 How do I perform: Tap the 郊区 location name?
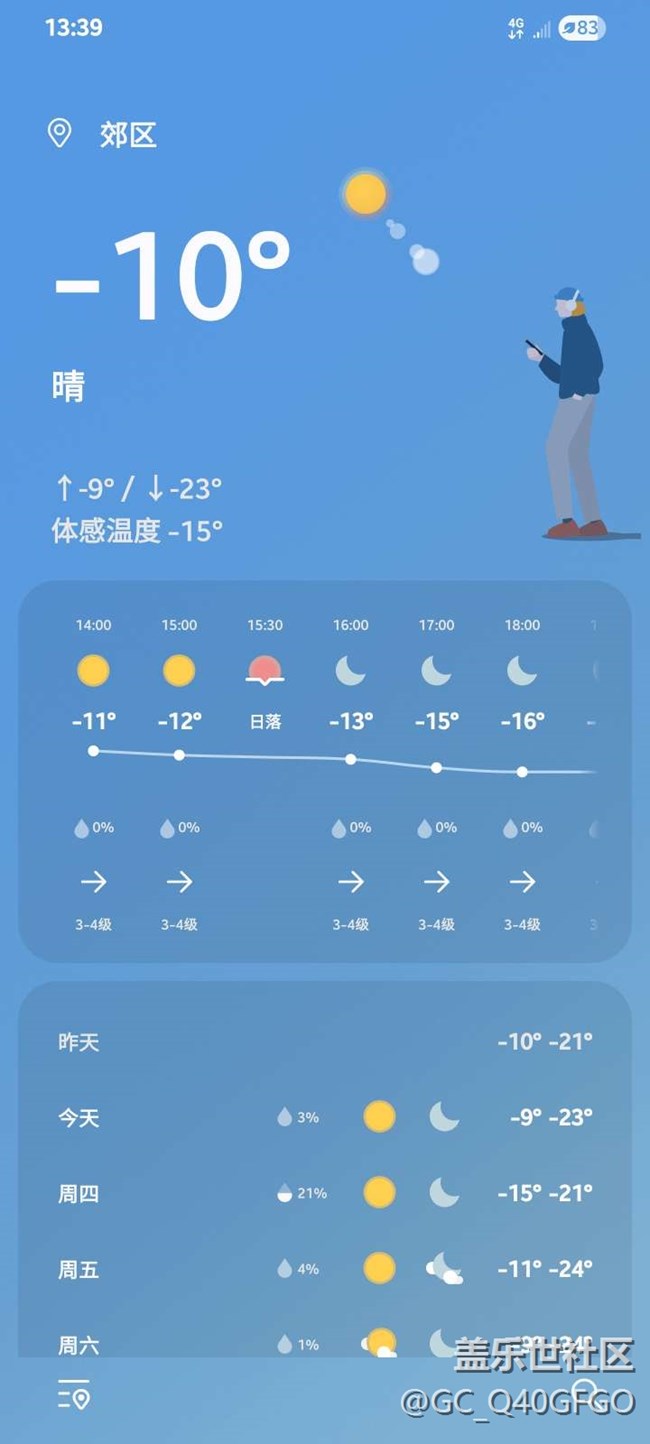point(128,134)
